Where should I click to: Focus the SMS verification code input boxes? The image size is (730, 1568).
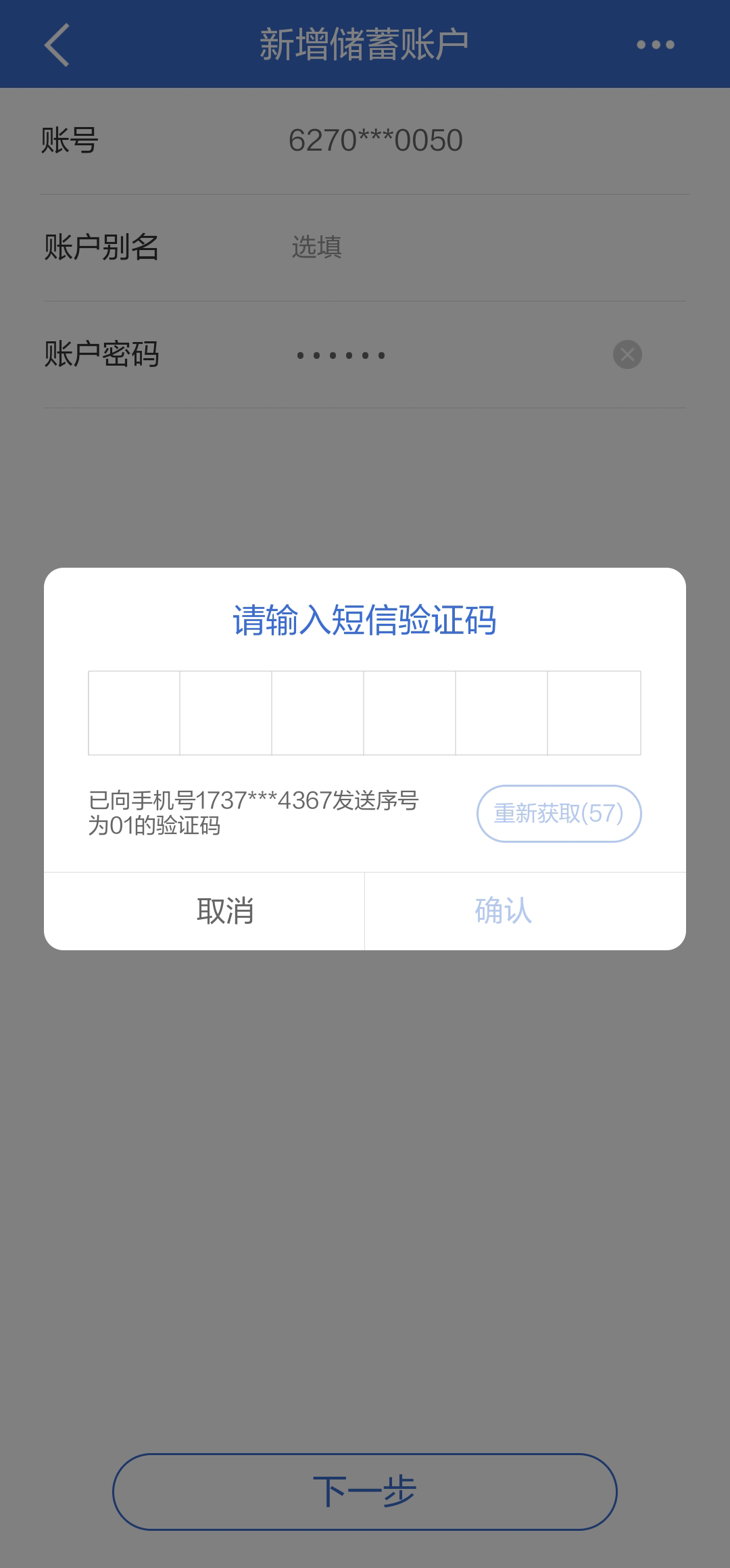click(x=364, y=713)
